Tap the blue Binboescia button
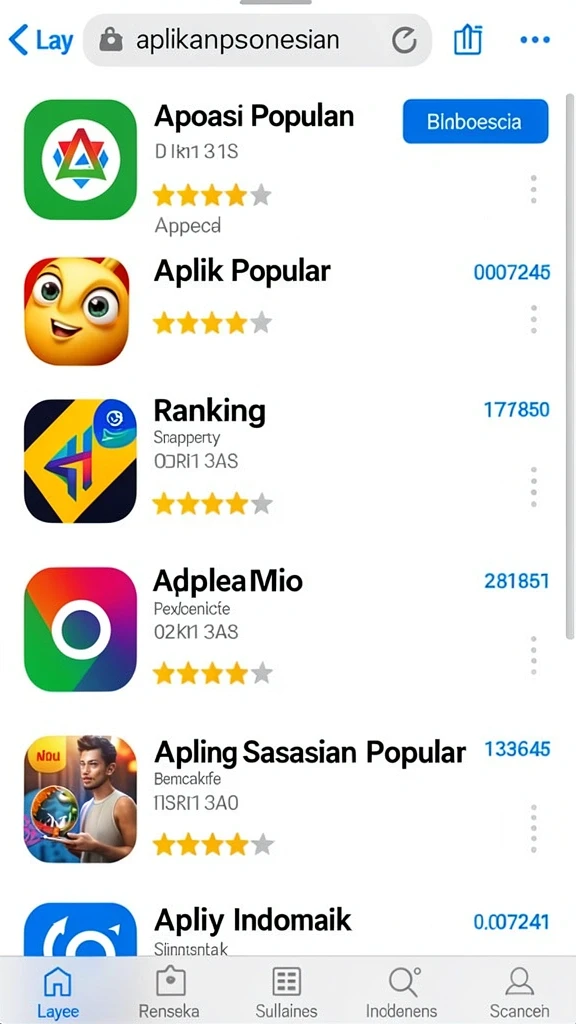The image size is (576, 1024). [475, 121]
